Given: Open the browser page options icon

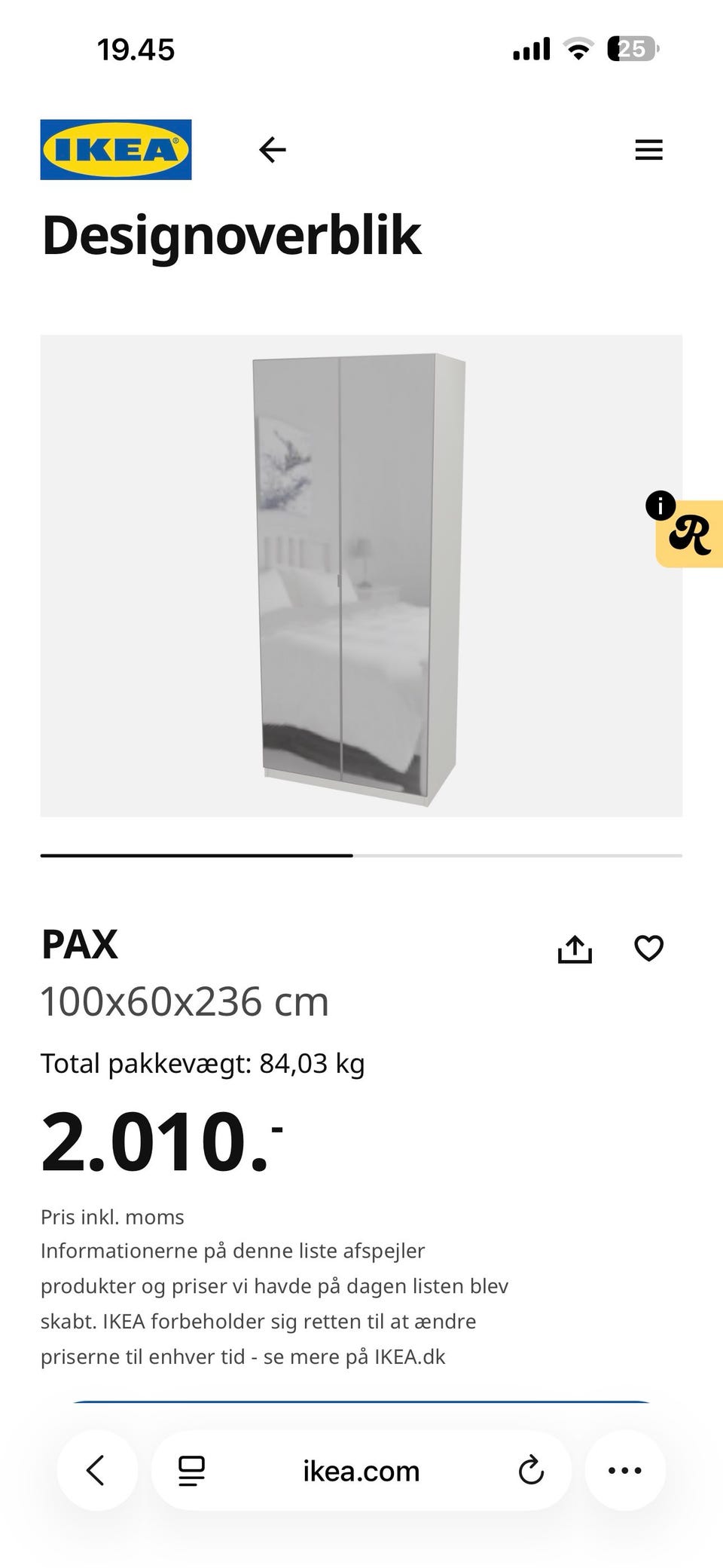Looking at the screenshot, I should coord(191,1471).
